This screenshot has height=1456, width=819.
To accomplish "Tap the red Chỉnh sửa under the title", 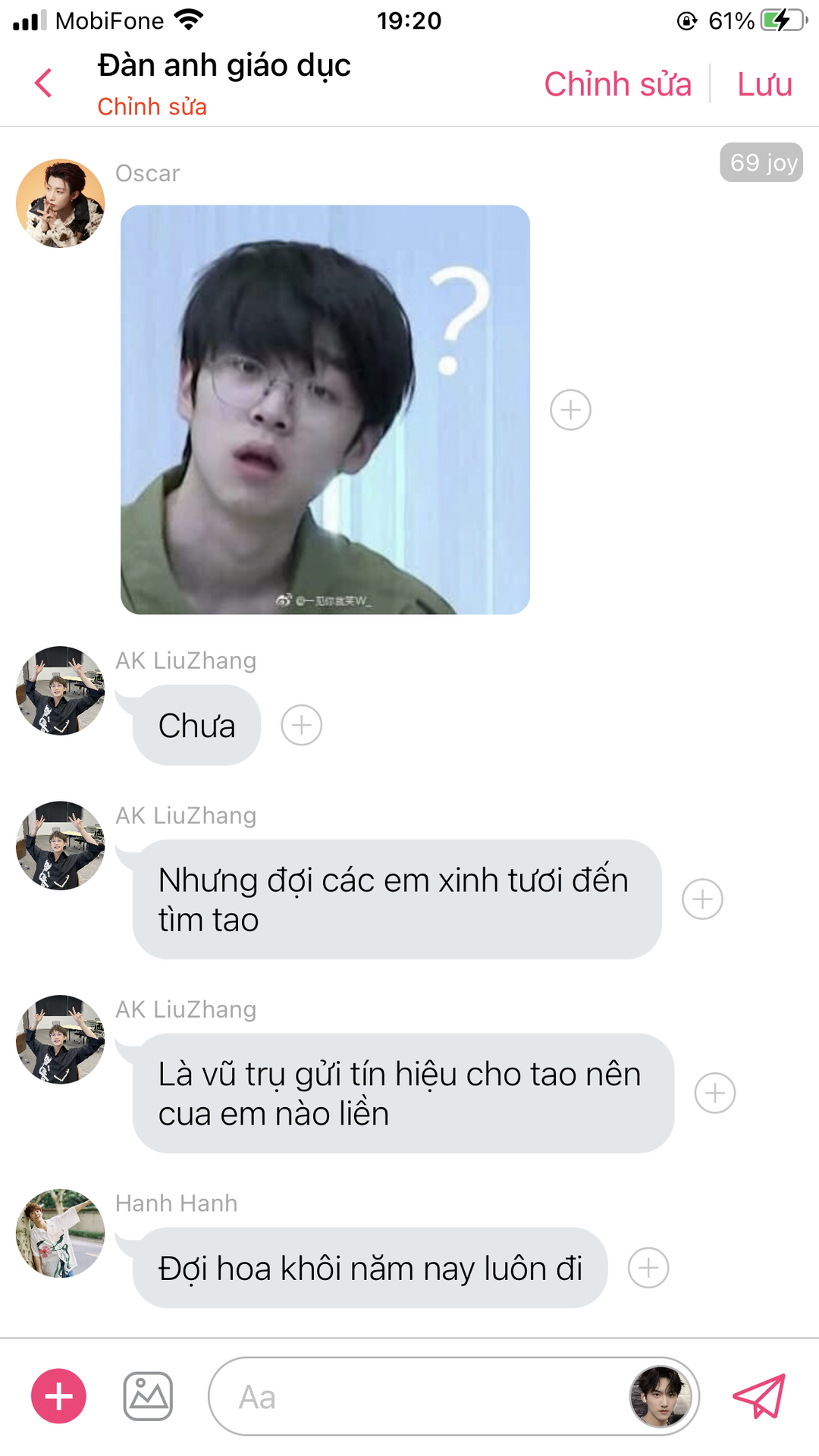I will [x=152, y=107].
